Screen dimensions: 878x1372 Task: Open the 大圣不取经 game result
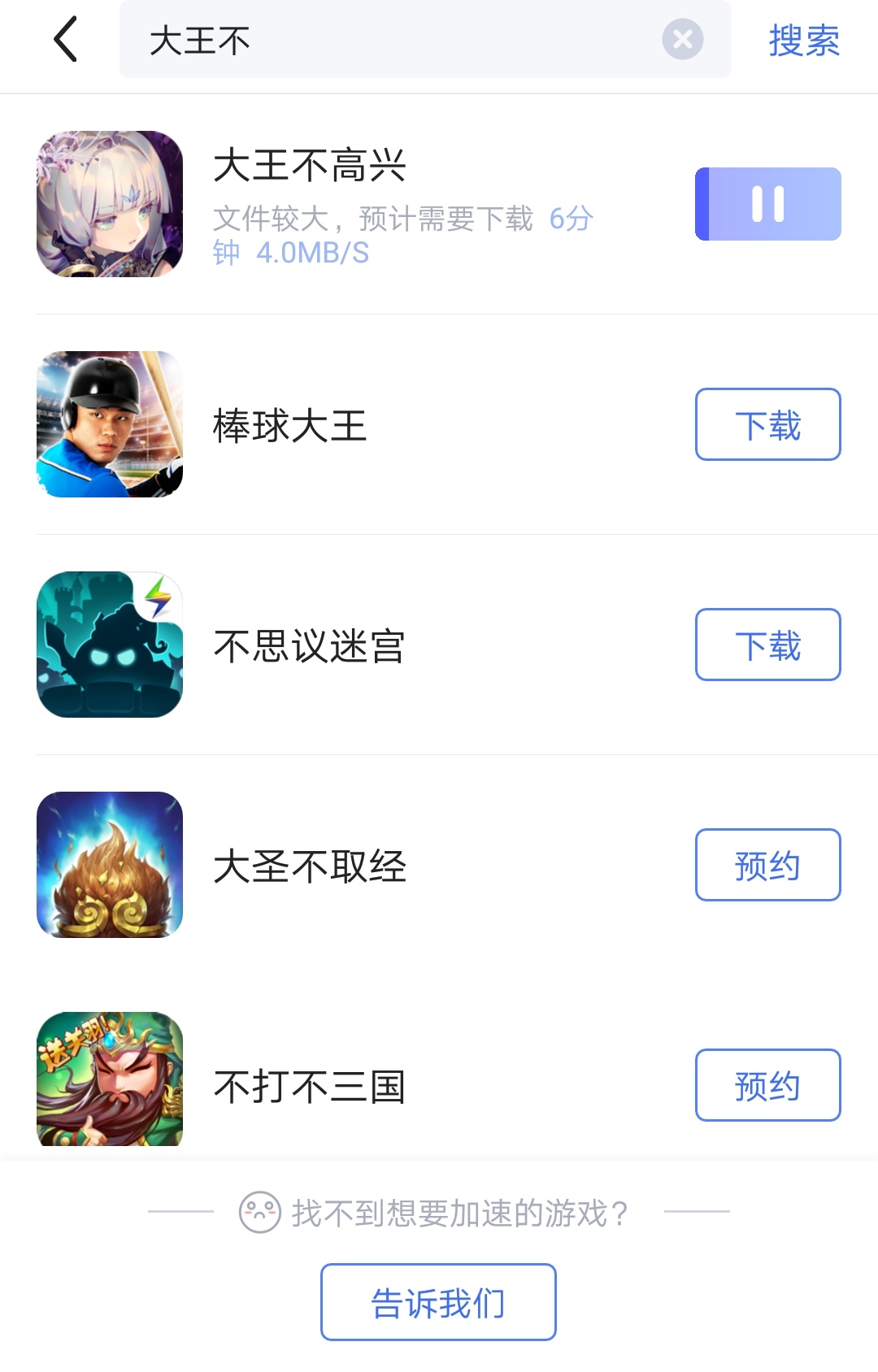(309, 866)
